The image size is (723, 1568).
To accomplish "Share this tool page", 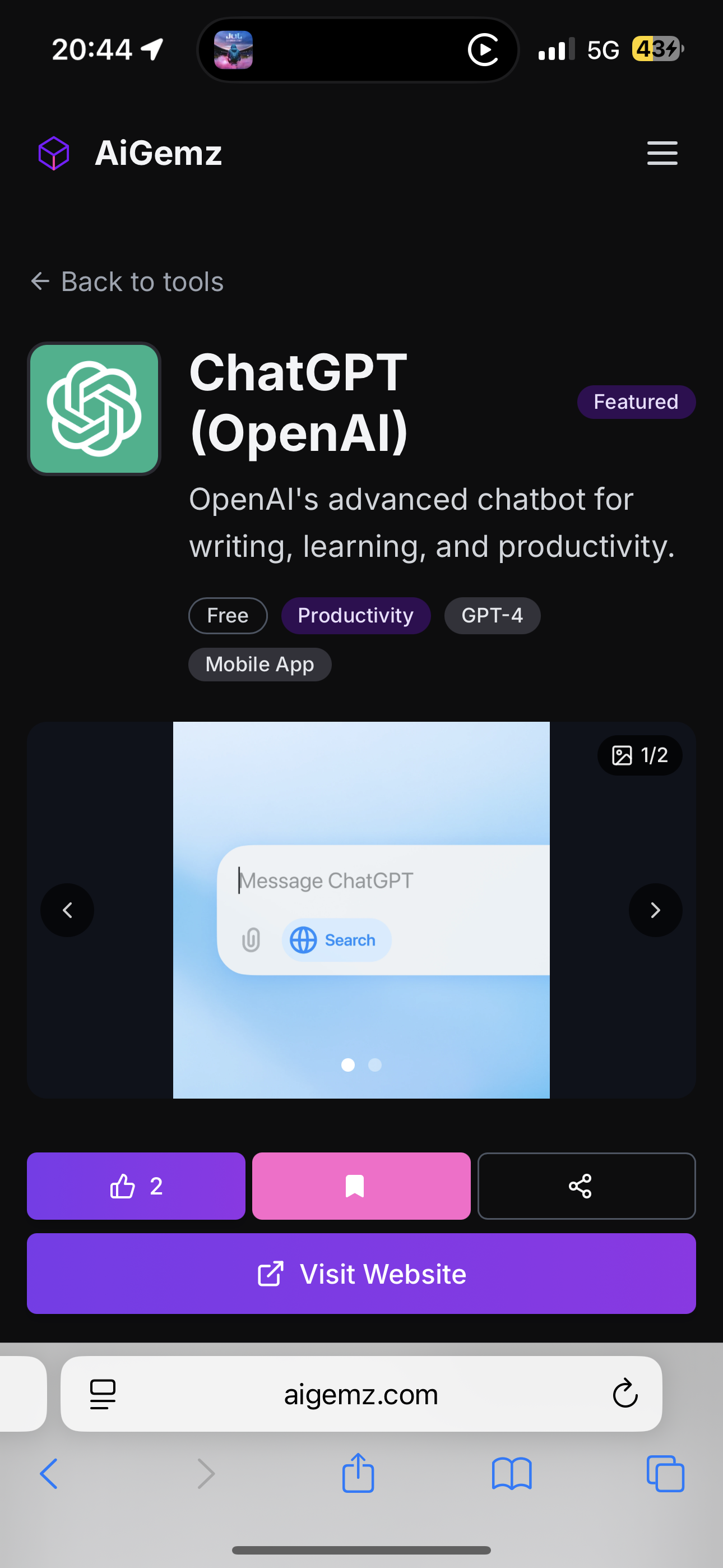I will point(586,1186).
